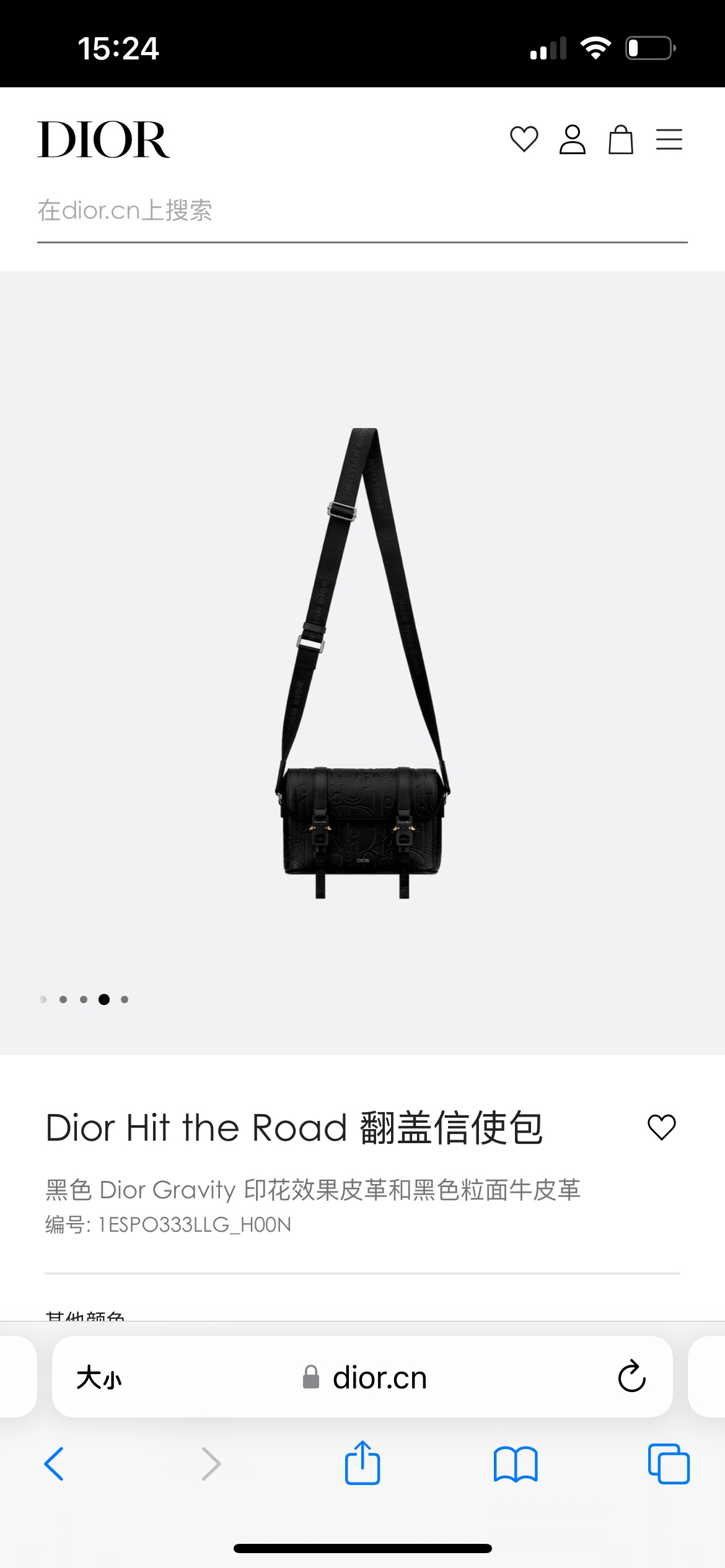Open the shopping bag
The height and width of the screenshot is (1568, 725).
[x=620, y=139]
